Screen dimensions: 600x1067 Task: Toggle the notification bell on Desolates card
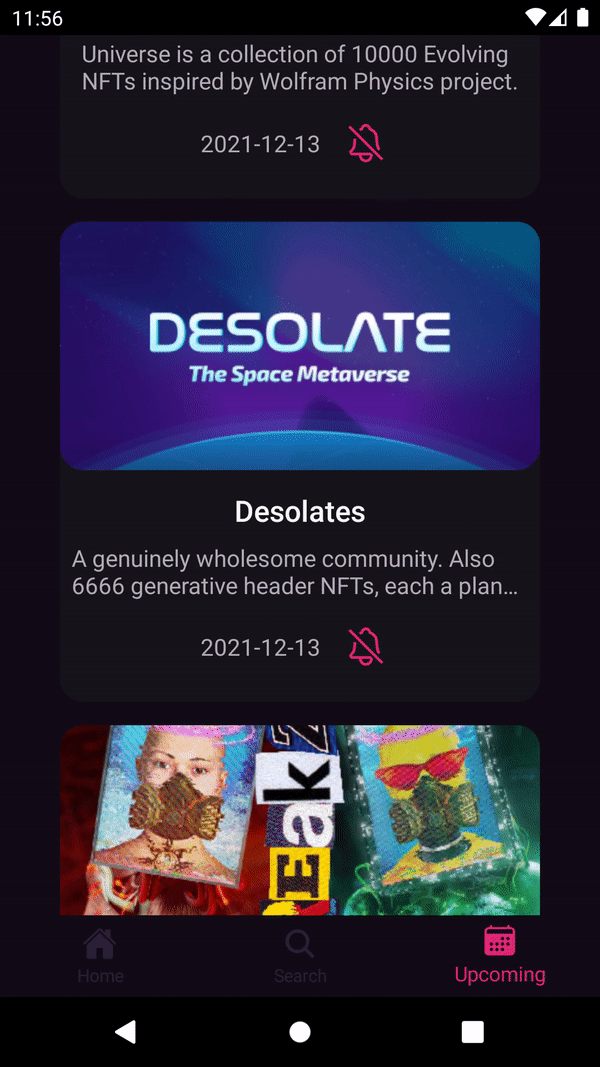pos(365,647)
